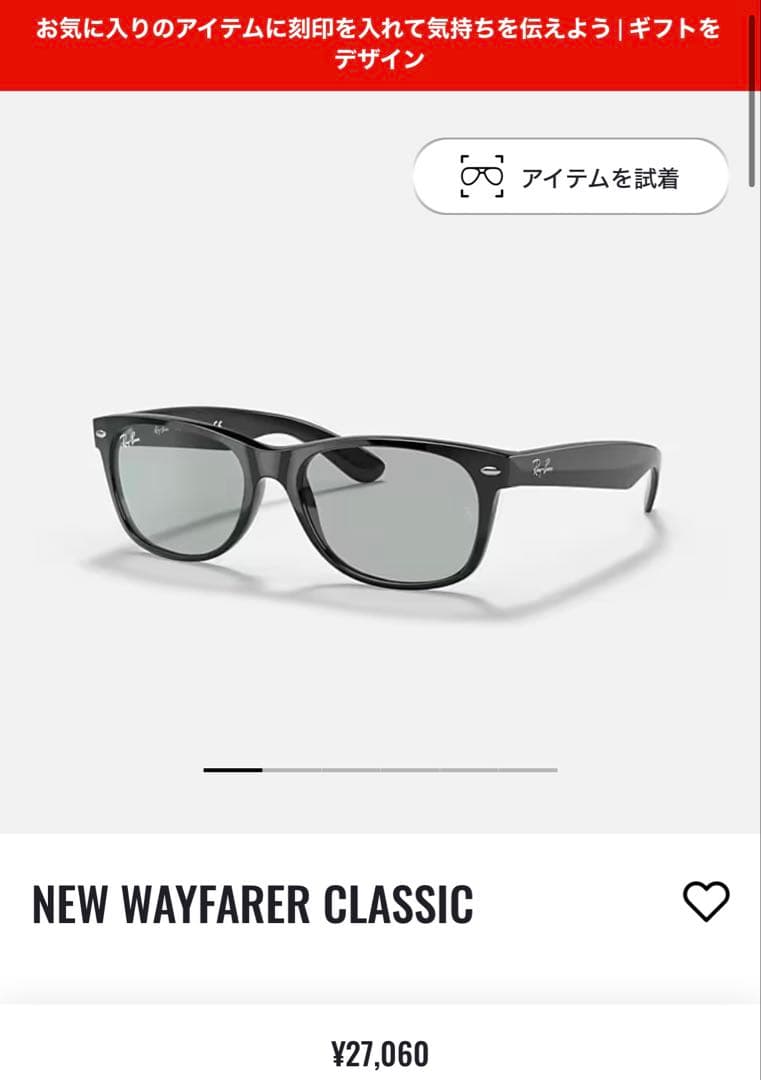Tap the wishlist heart next to NEW WAYFARER CLASSIC
Viewport: 761px width, 1080px height.
tap(706, 903)
